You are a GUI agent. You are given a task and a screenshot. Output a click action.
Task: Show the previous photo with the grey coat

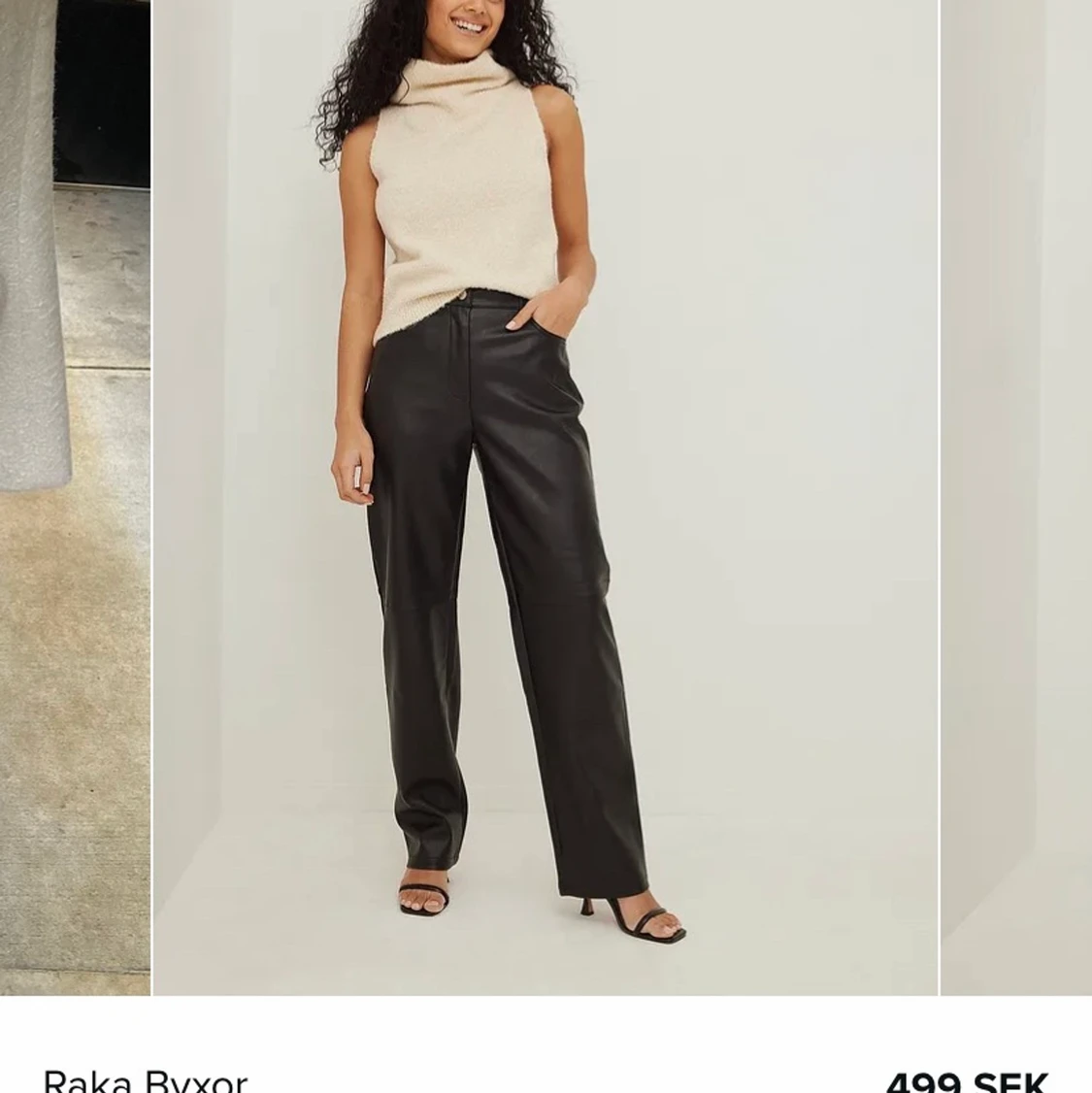point(74,497)
